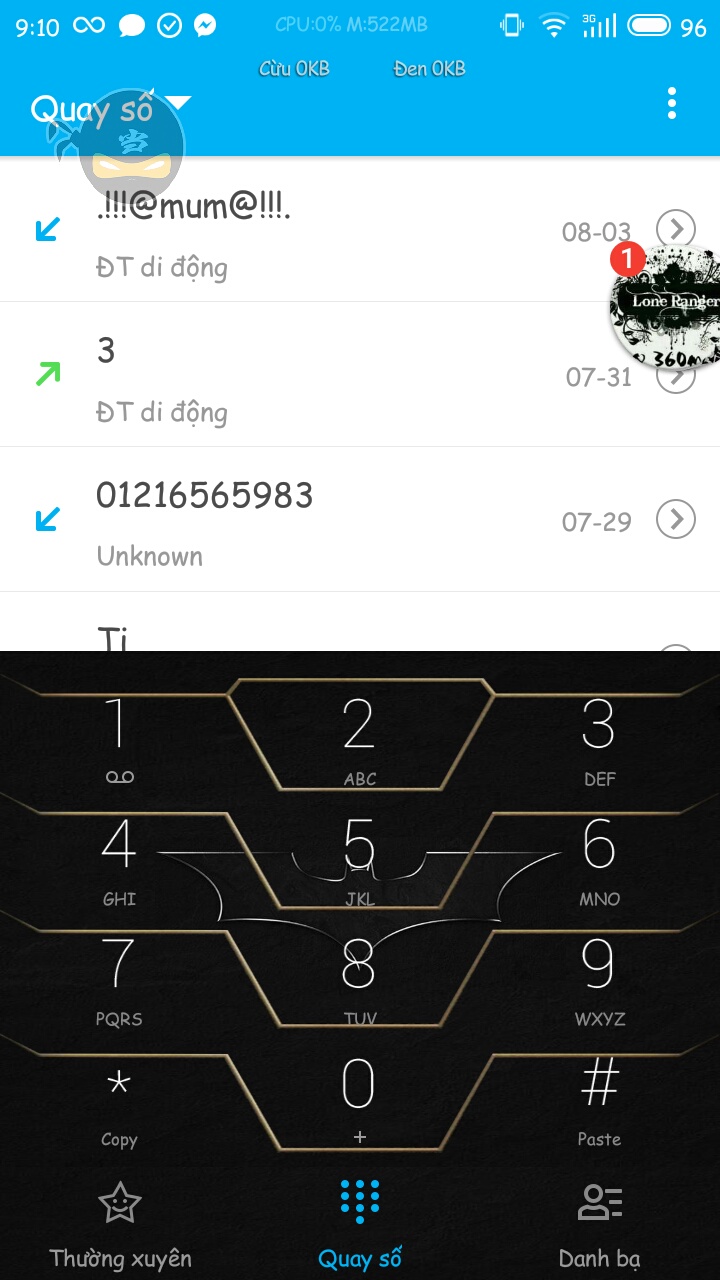Viewport: 720px width, 1280px height.
Task: Open the overflow menu
Action: click(671, 103)
